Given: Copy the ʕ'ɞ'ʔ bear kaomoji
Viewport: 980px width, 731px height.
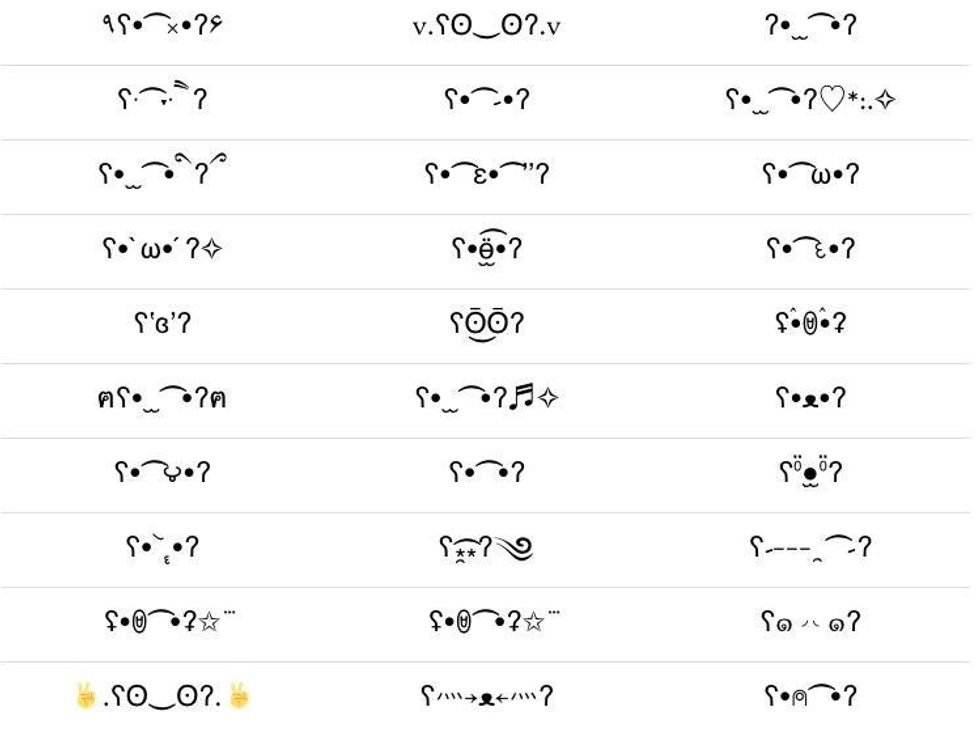Looking at the screenshot, I should [x=162, y=324].
